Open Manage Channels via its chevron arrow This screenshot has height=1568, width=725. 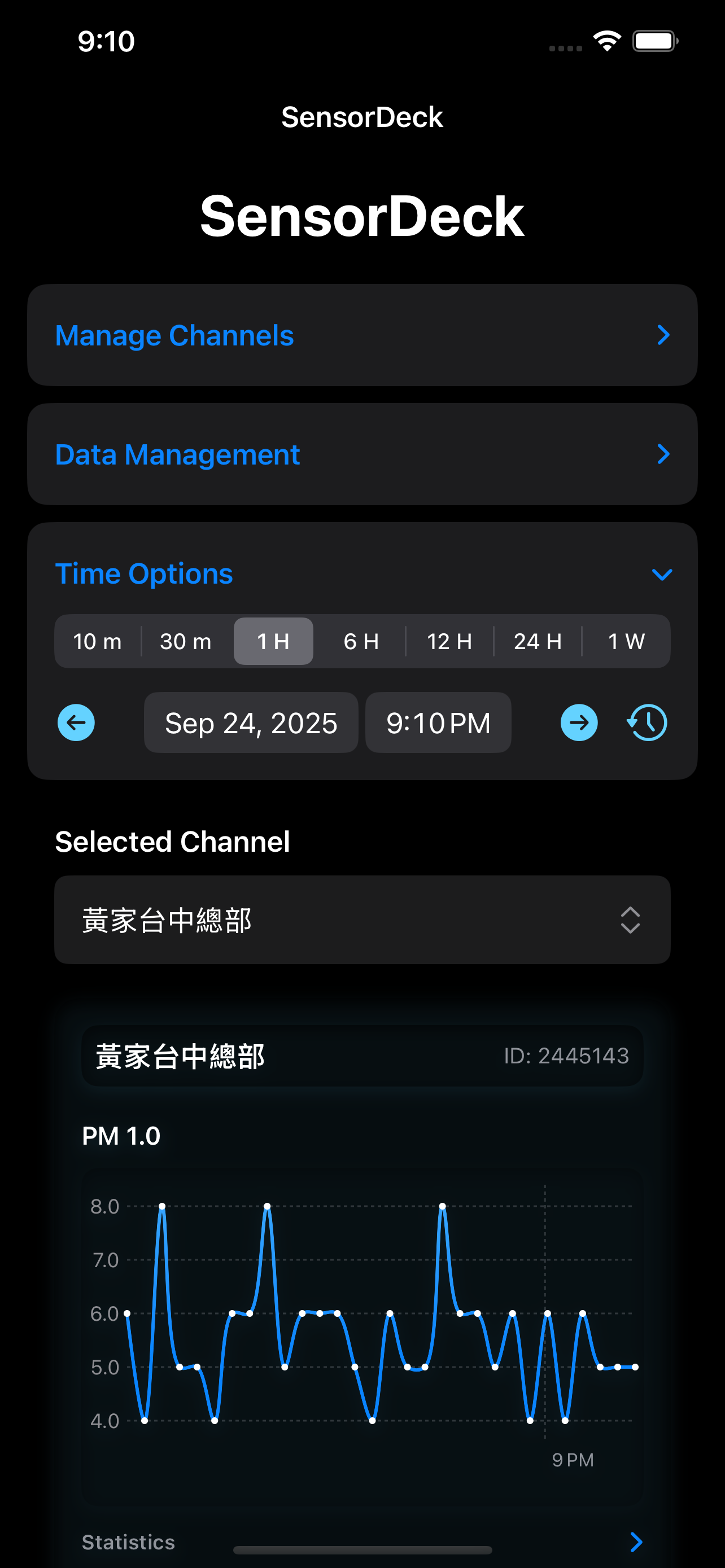click(663, 335)
